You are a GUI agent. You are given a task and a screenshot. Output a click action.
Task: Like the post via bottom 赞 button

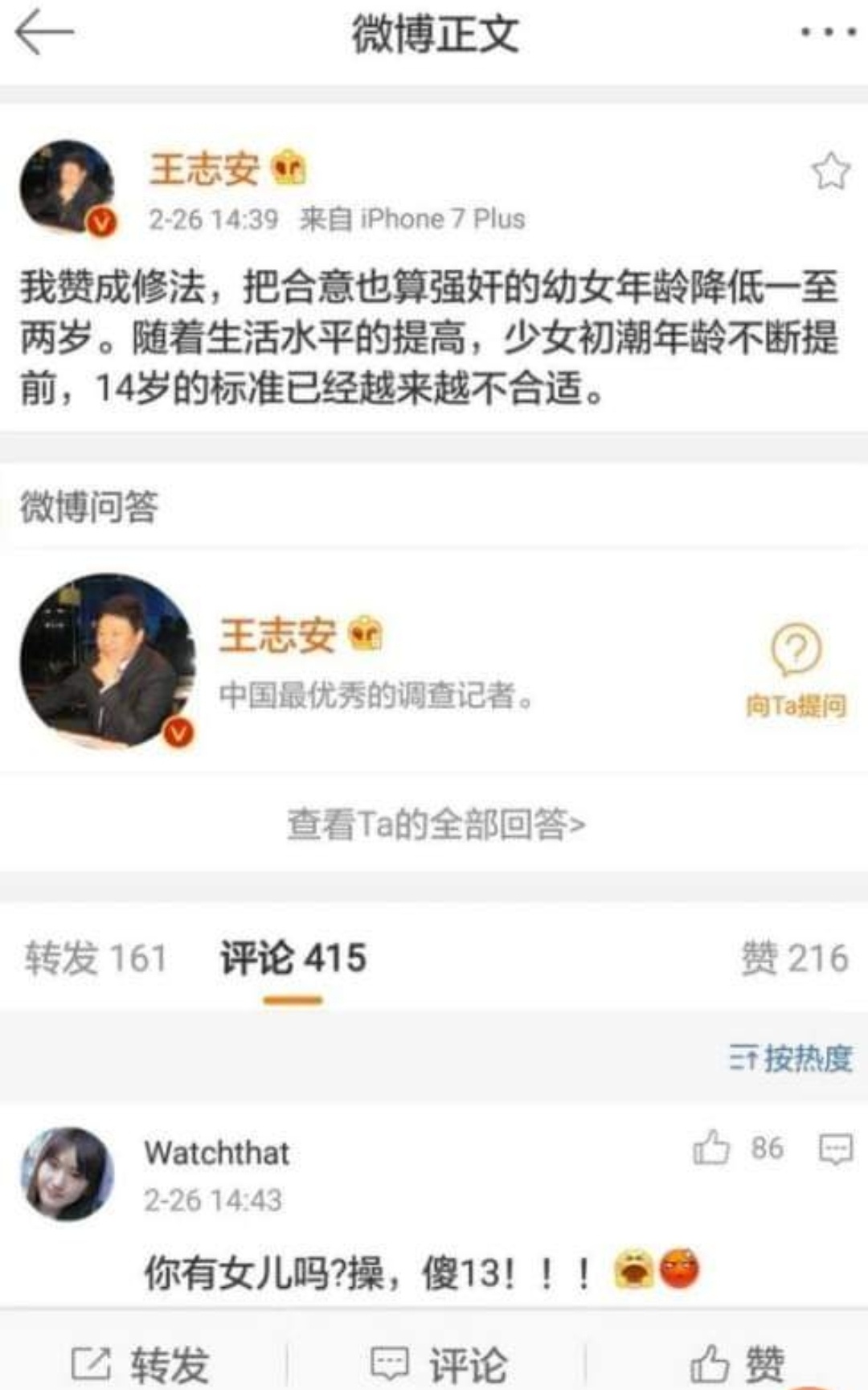(737, 1364)
